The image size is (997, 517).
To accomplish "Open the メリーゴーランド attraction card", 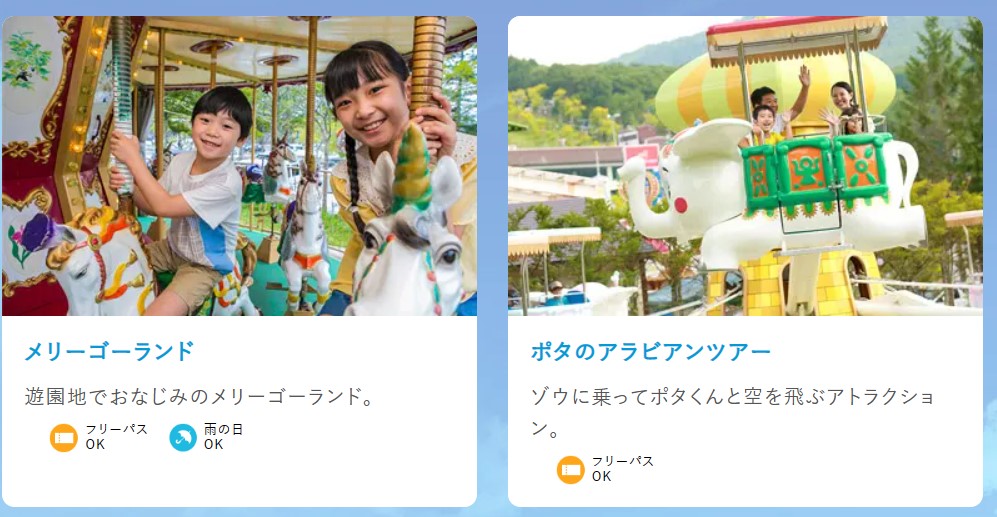I will tap(110, 352).
